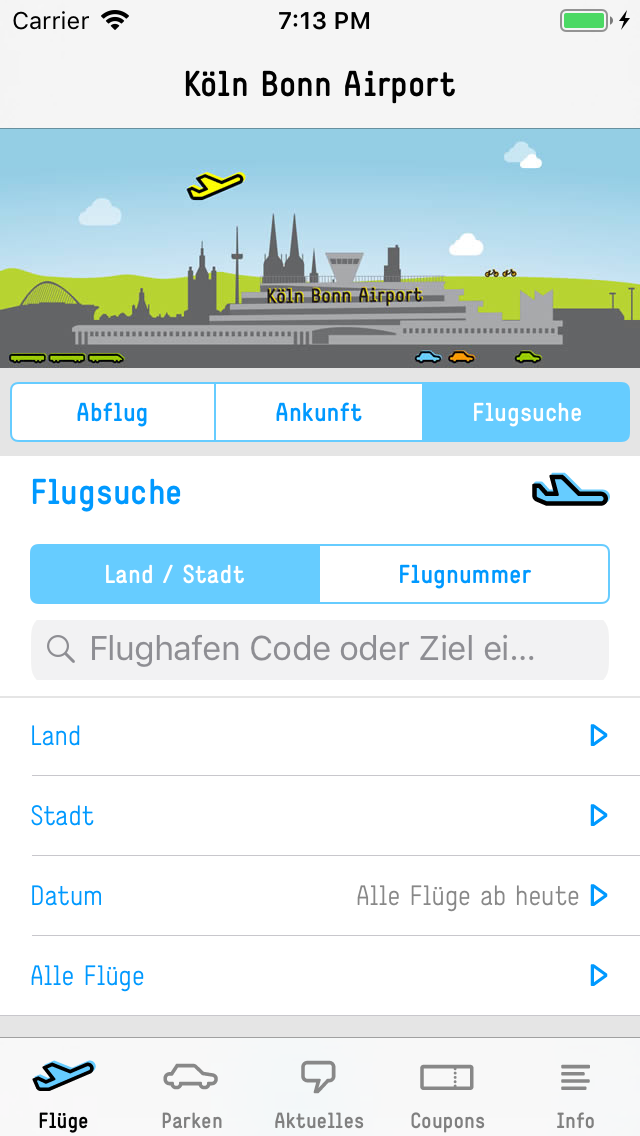Open the Coupons tab
Image resolution: width=640 pixels, height=1136 pixels.
pos(447,1093)
